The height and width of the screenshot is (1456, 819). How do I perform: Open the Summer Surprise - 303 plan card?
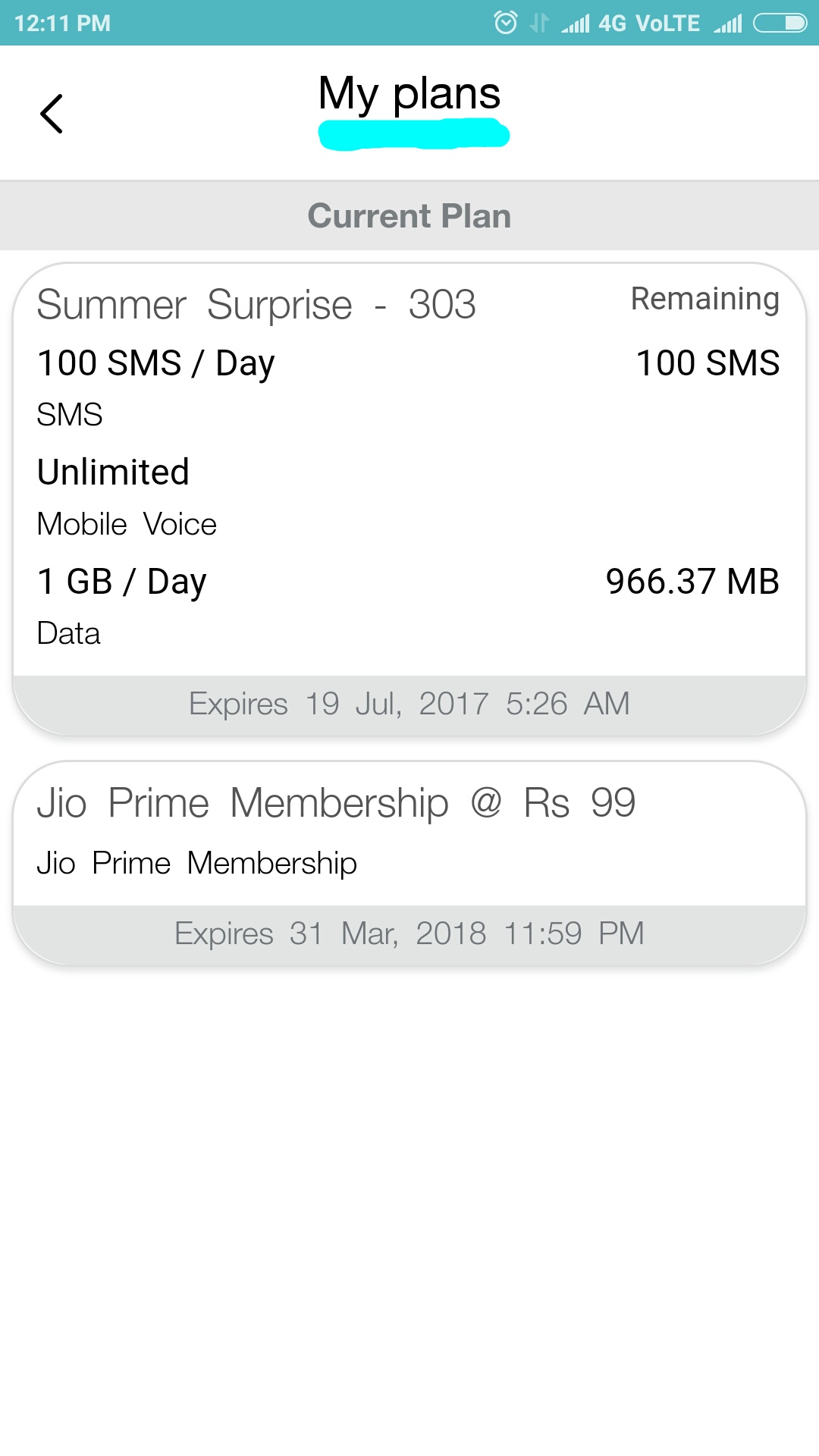coord(409,499)
